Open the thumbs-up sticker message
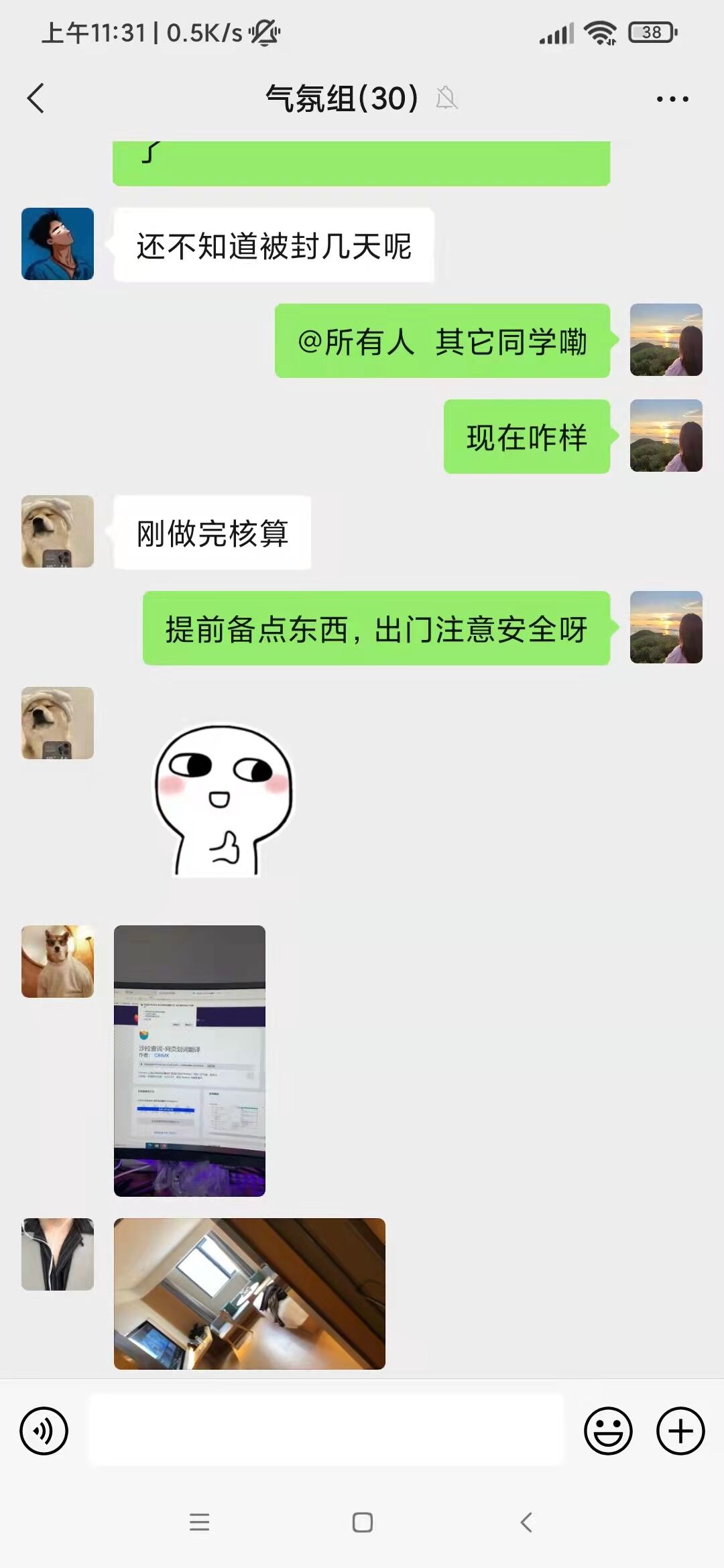Screen dimensions: 724x1568 click(223, 801)
